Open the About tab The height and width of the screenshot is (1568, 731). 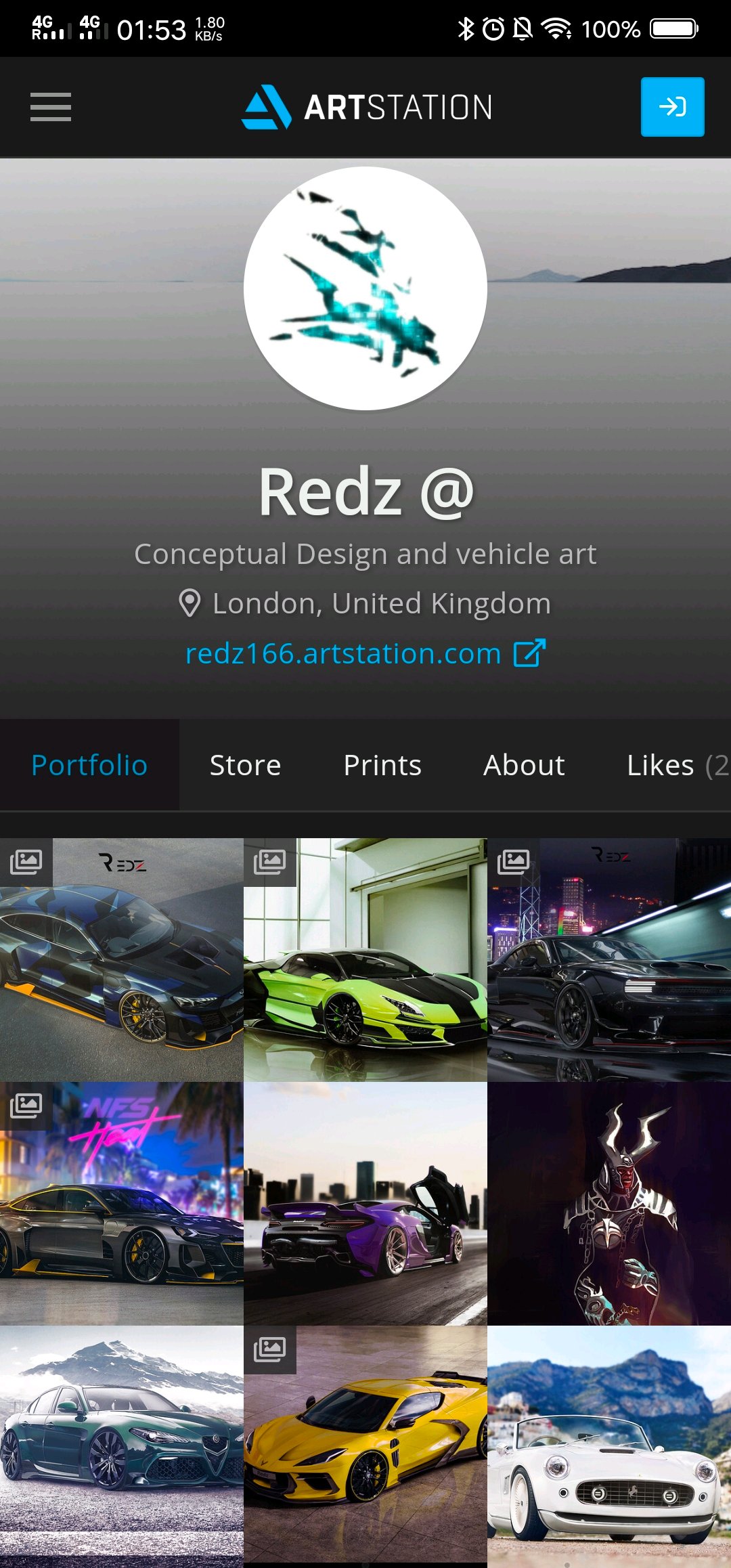524,765
